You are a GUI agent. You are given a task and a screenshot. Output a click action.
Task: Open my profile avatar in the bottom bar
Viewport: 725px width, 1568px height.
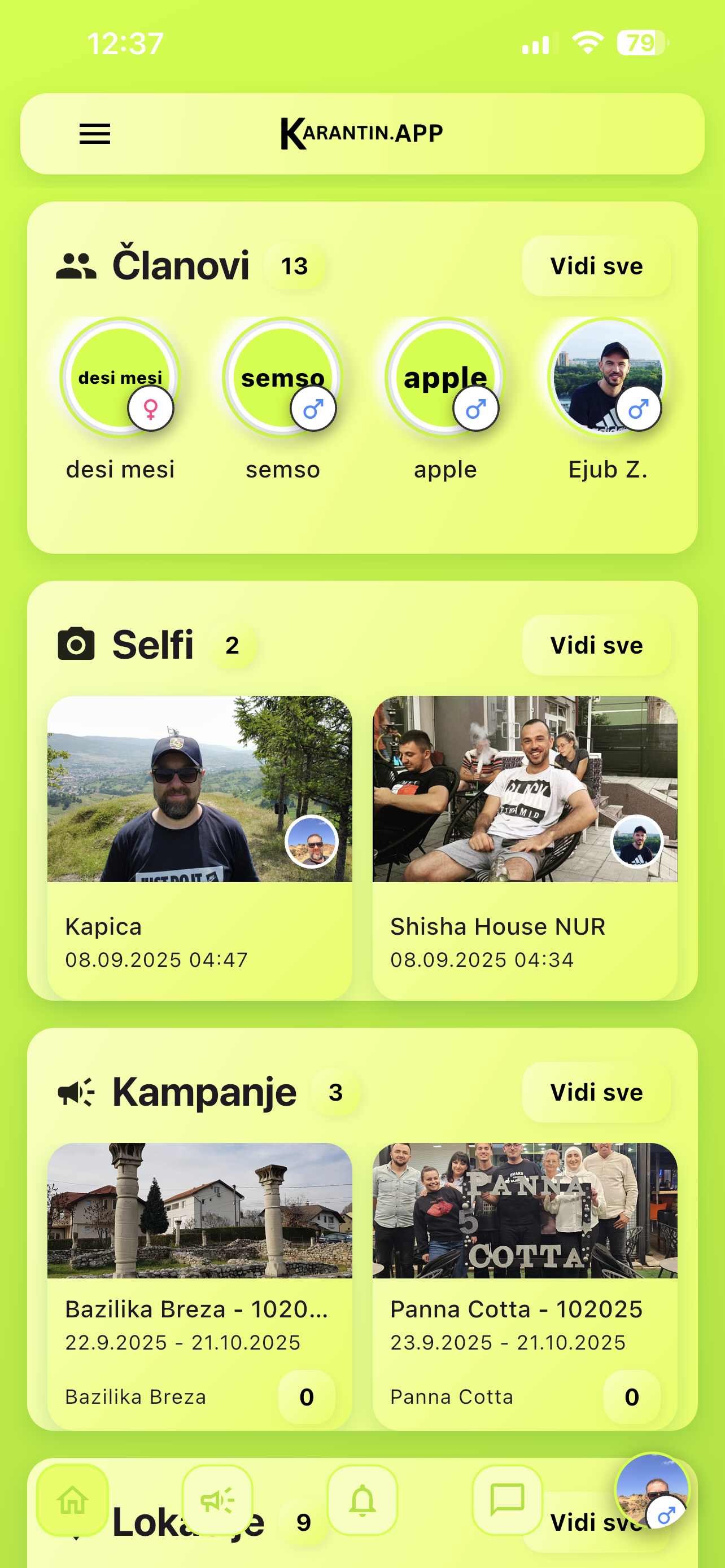[652, 1490]
